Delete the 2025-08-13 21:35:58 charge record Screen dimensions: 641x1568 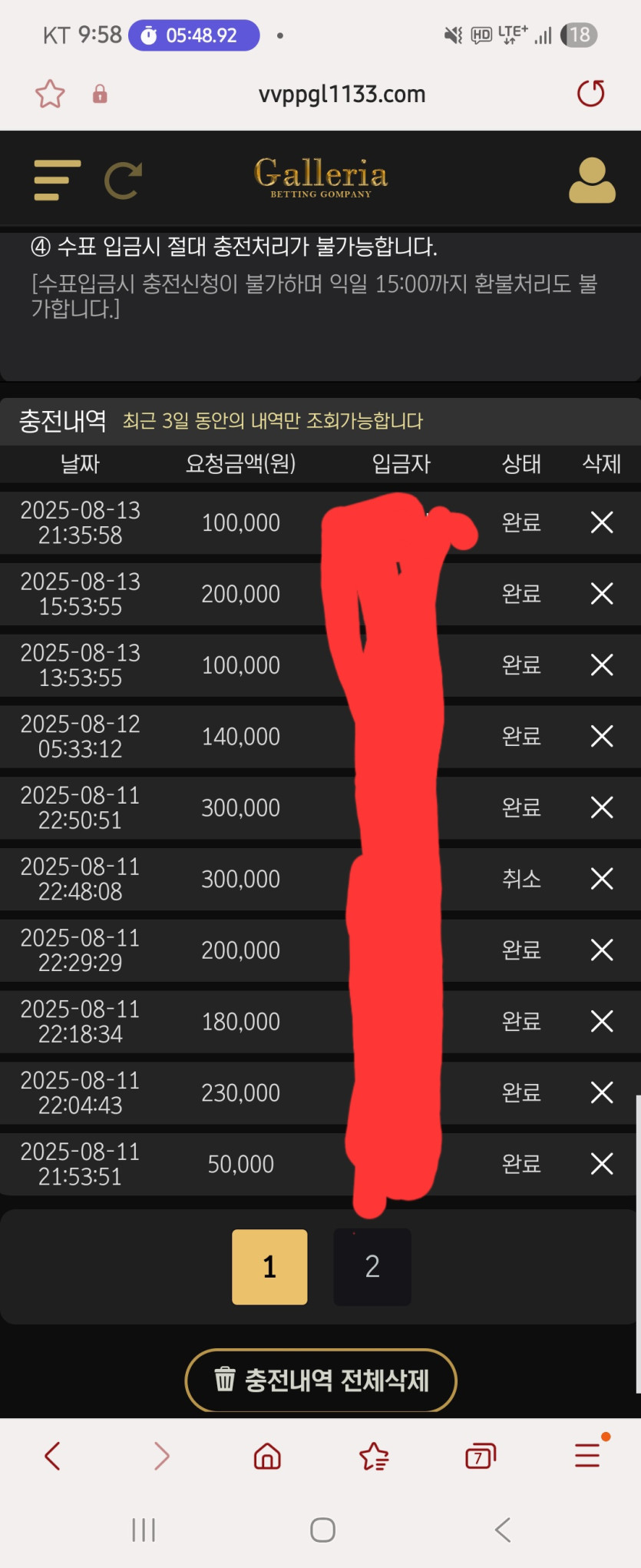pyautogui.click(x=602, y=522)
